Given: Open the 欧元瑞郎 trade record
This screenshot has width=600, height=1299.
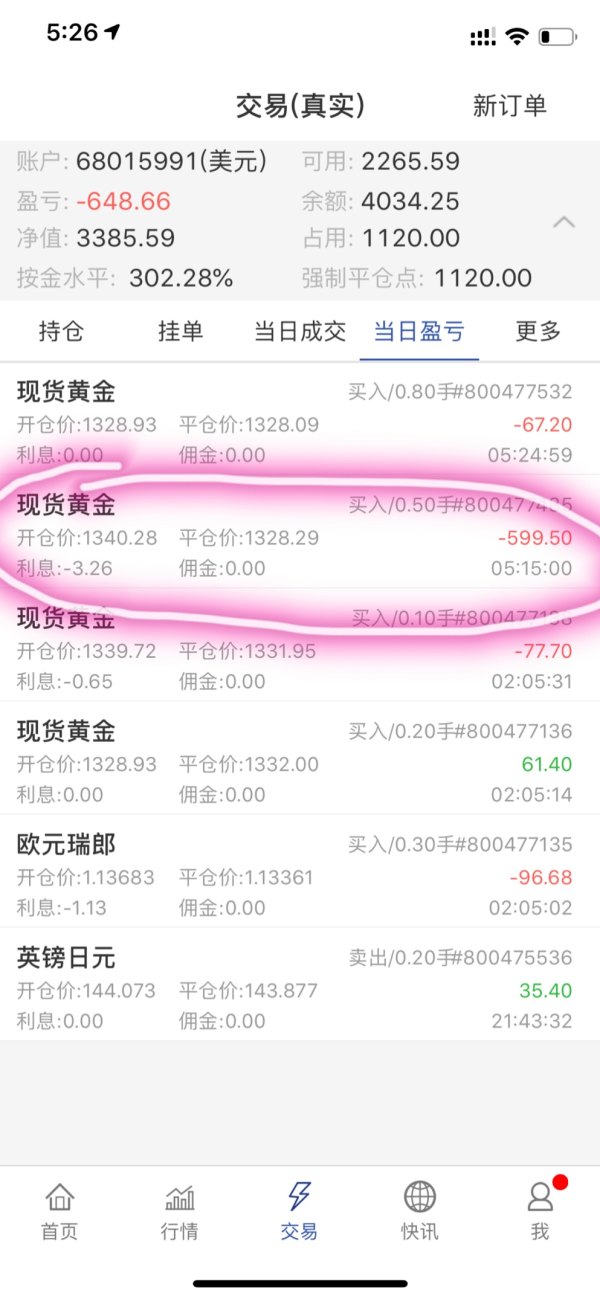Looking at the screenshot, I should coord(300,874).
